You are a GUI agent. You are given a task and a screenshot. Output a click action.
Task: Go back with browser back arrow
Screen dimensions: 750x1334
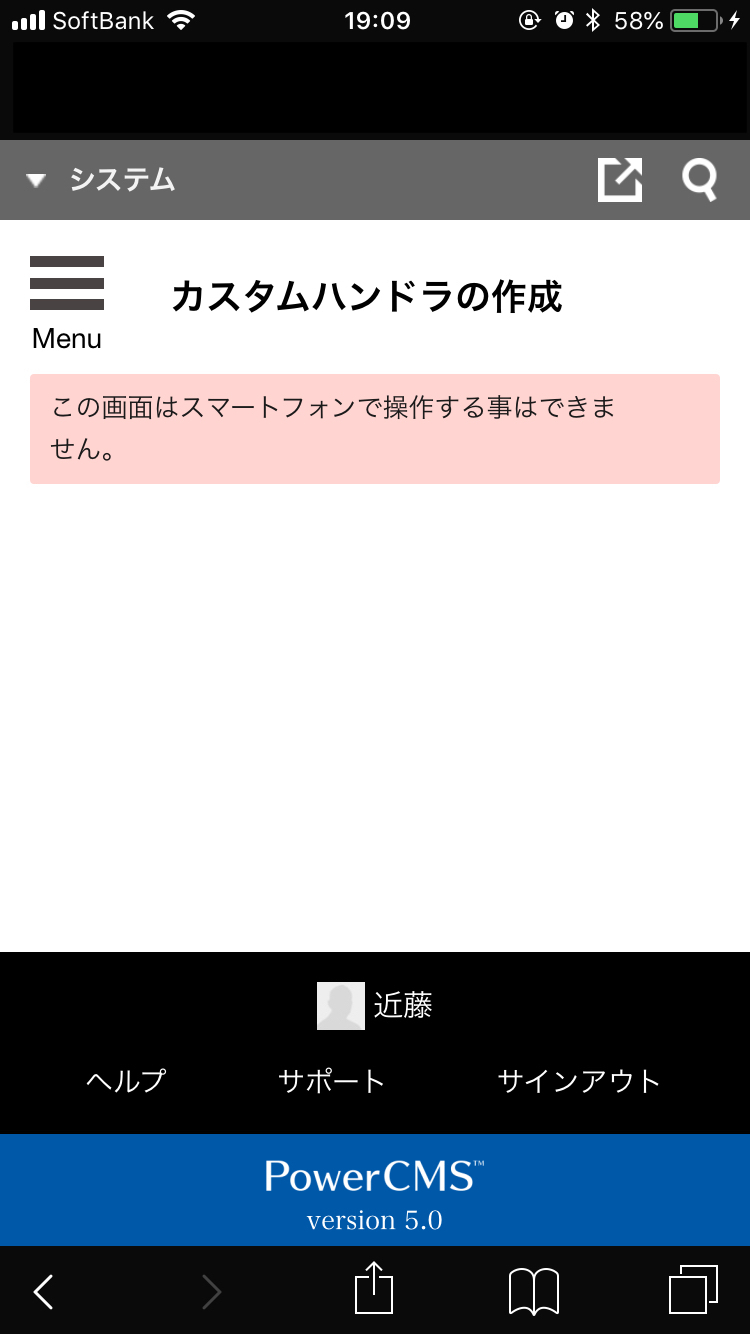(43, 1291)
